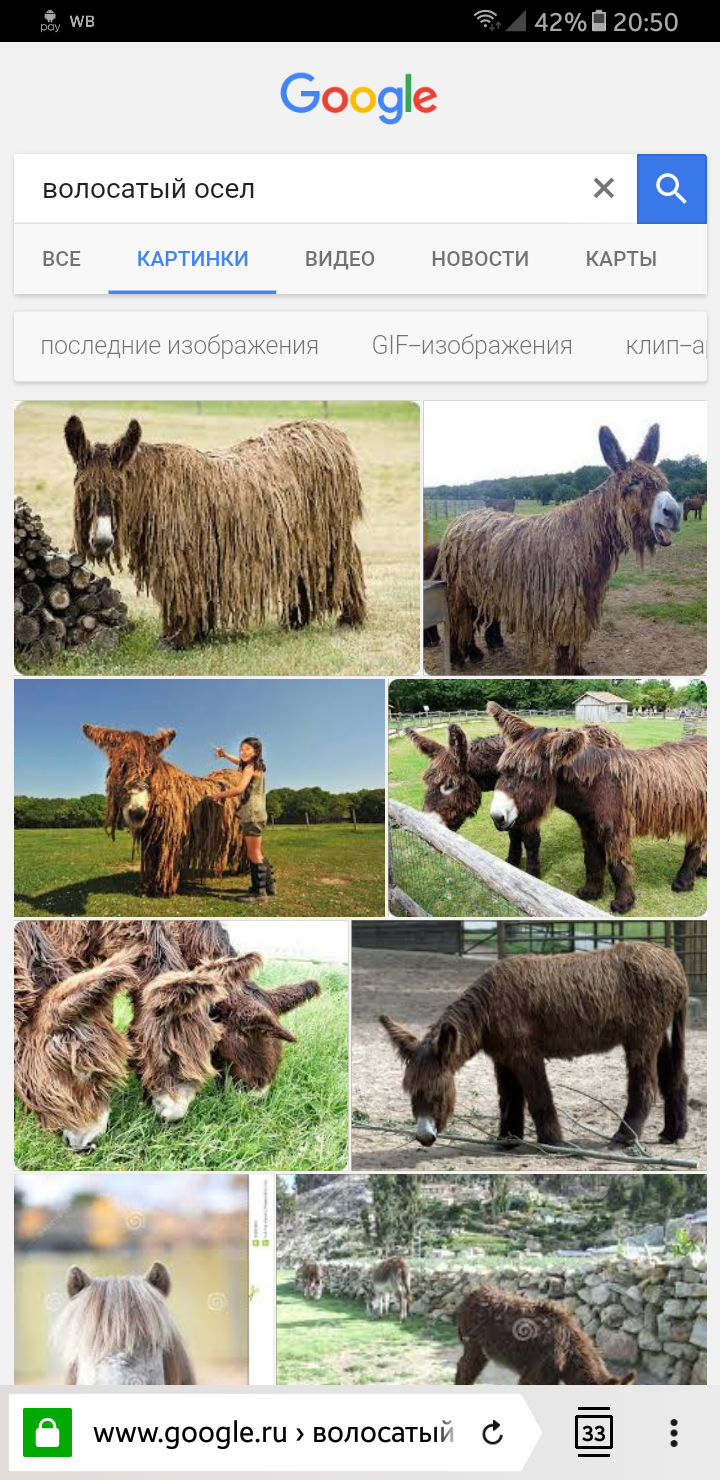Edit the search field text волосатый осел
This screenshot has width=720, height=1480.
[300, 188]
